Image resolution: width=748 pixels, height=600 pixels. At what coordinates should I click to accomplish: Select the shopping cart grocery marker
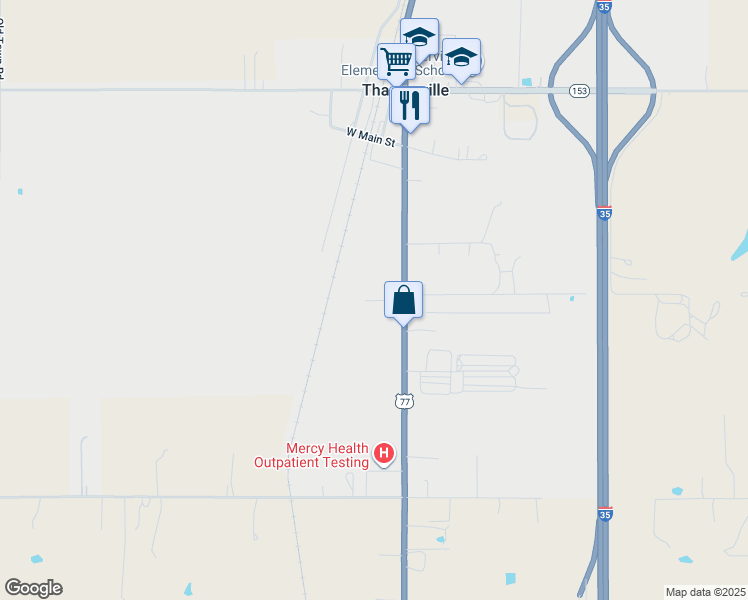coord(396,62)
